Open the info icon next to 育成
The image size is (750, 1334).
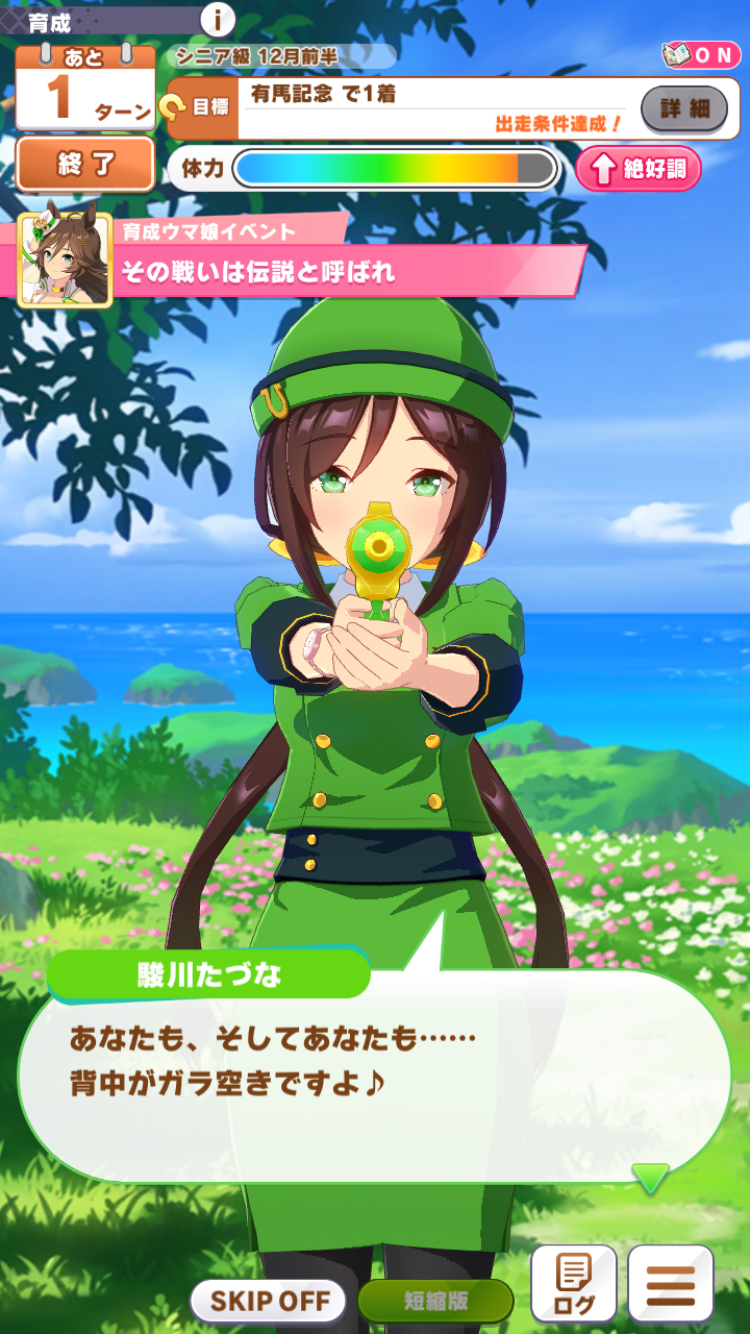click(x=217, y=18)
